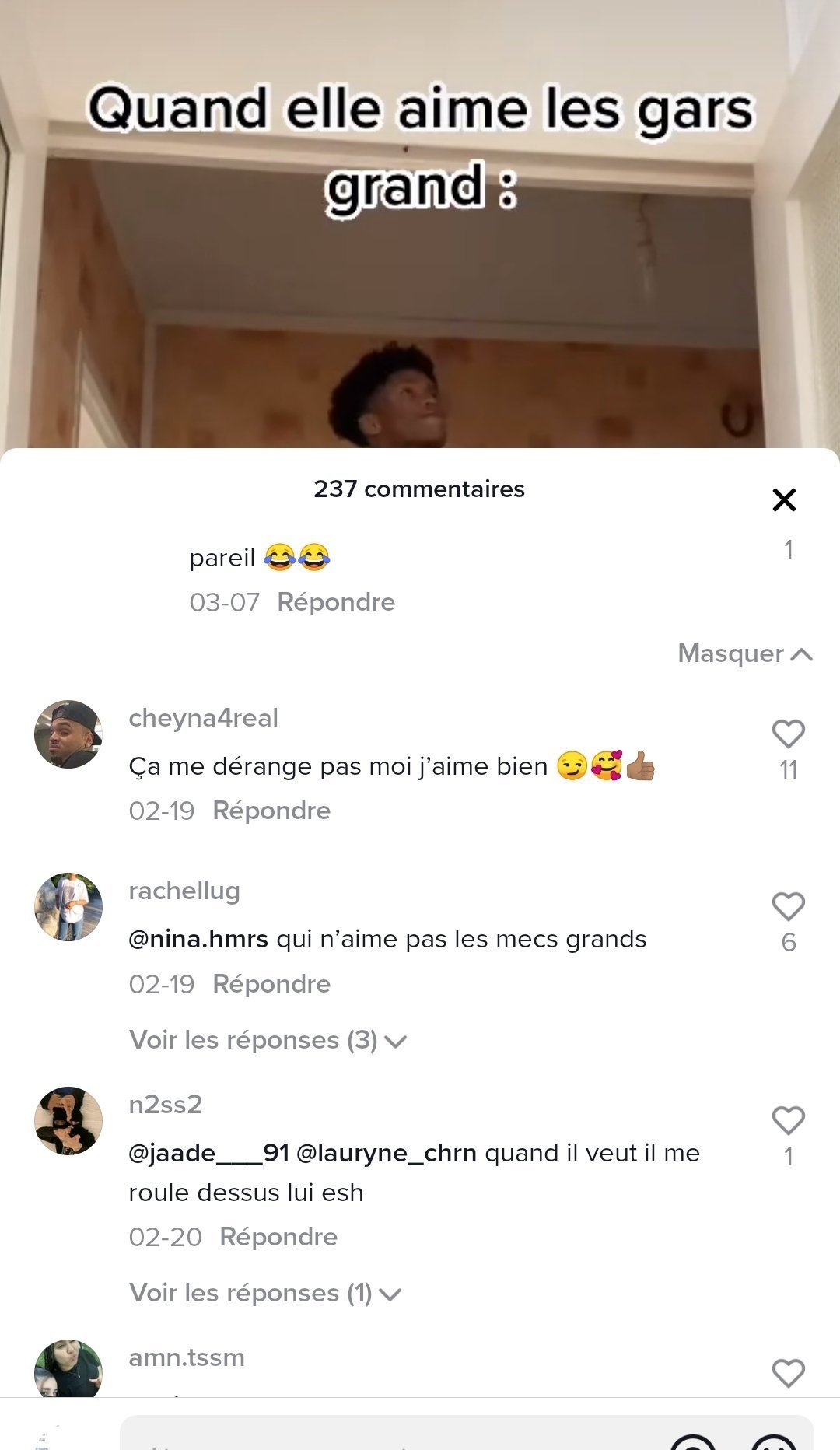The height and width of the screenshot is (1450, 840).
Task: Like cheyna4real's comment
Action: [x=788, y=734]
